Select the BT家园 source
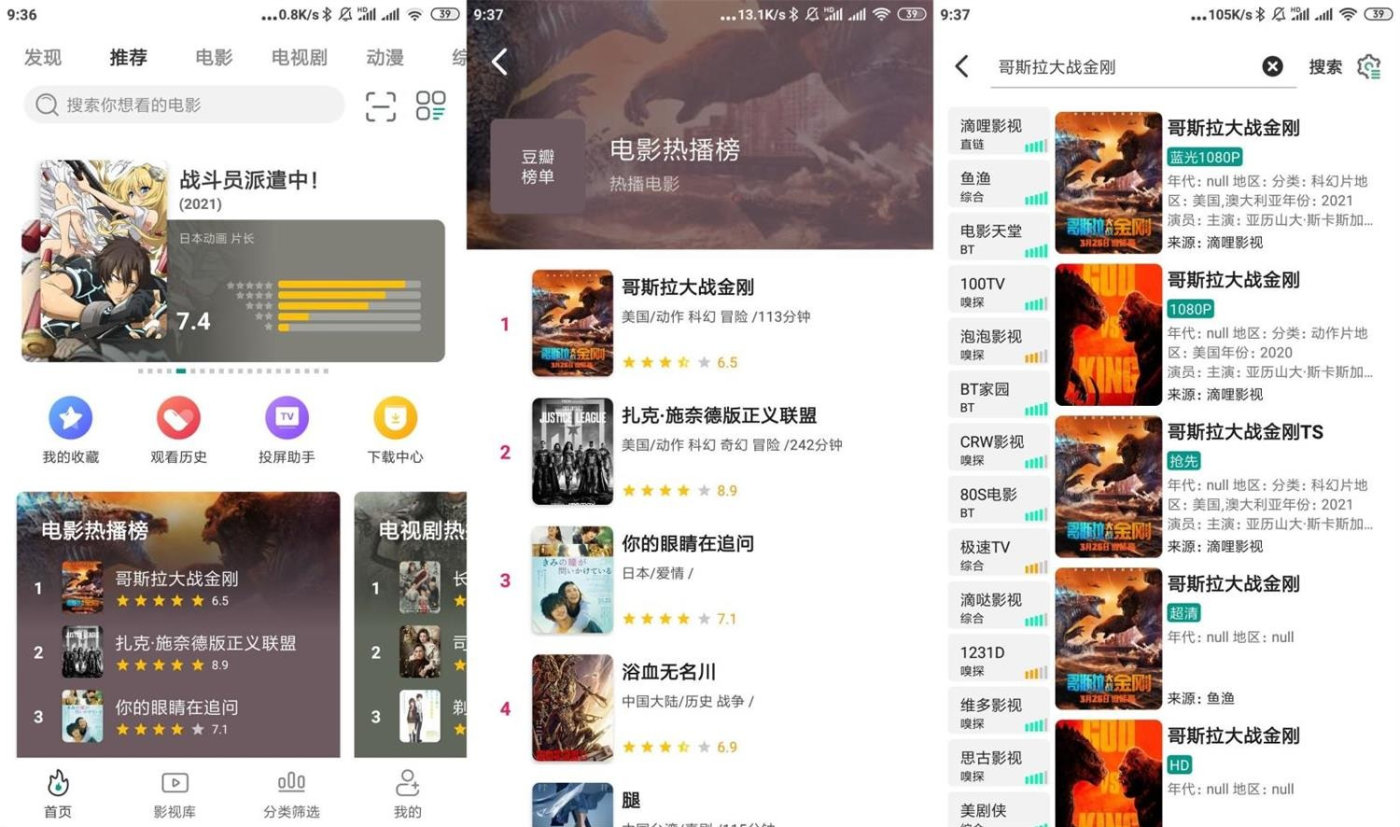The image size is (1400, 827). pyautogui.click(x=998, y=396)
